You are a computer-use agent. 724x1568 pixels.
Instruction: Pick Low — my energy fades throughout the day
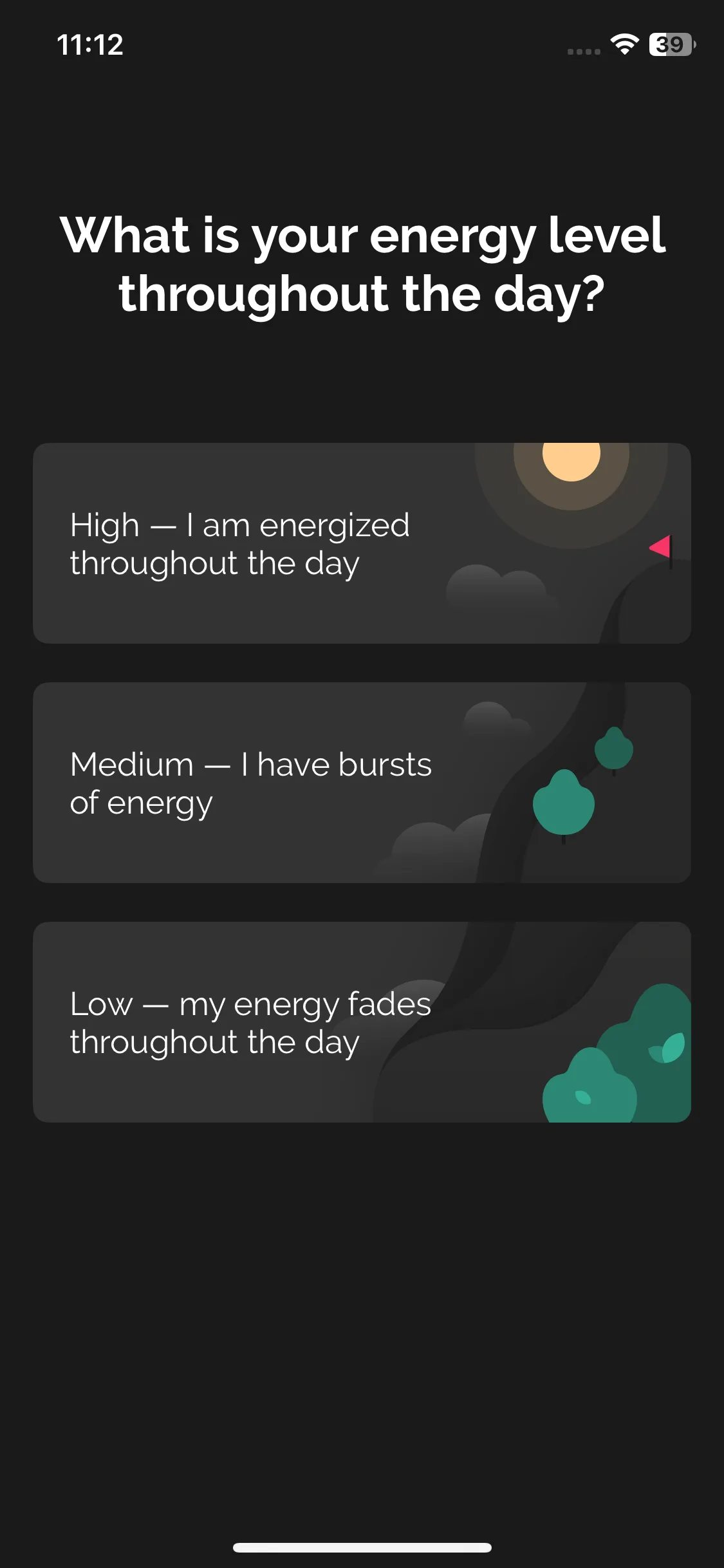[x=362, y=1022]
